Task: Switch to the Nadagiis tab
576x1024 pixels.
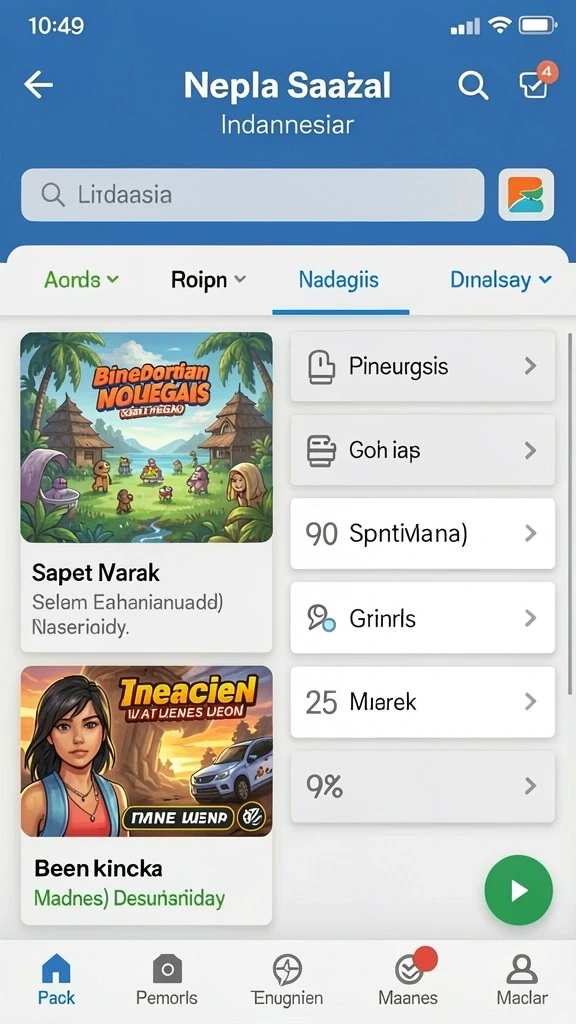Action: click(339, 280)
